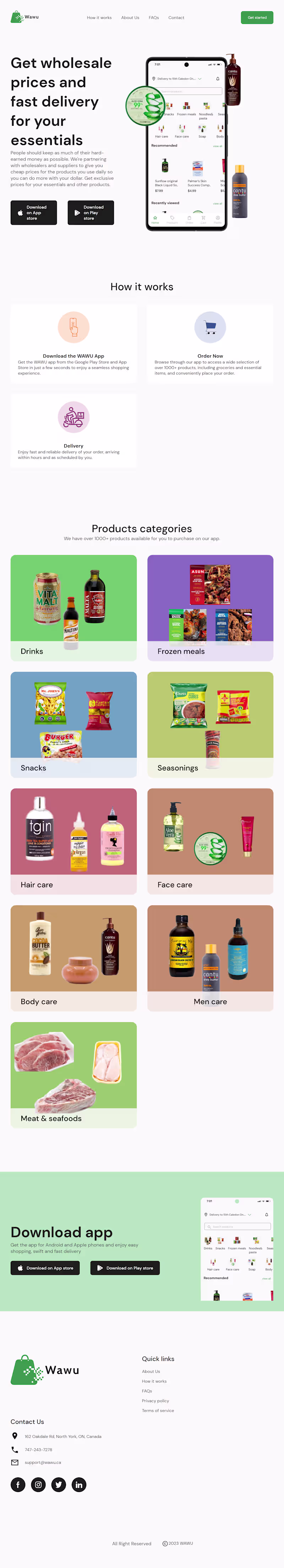The image size is (284, 1568).
Task: Open the Hair care category
Action: pyautogui.click(x=73, y=841)
